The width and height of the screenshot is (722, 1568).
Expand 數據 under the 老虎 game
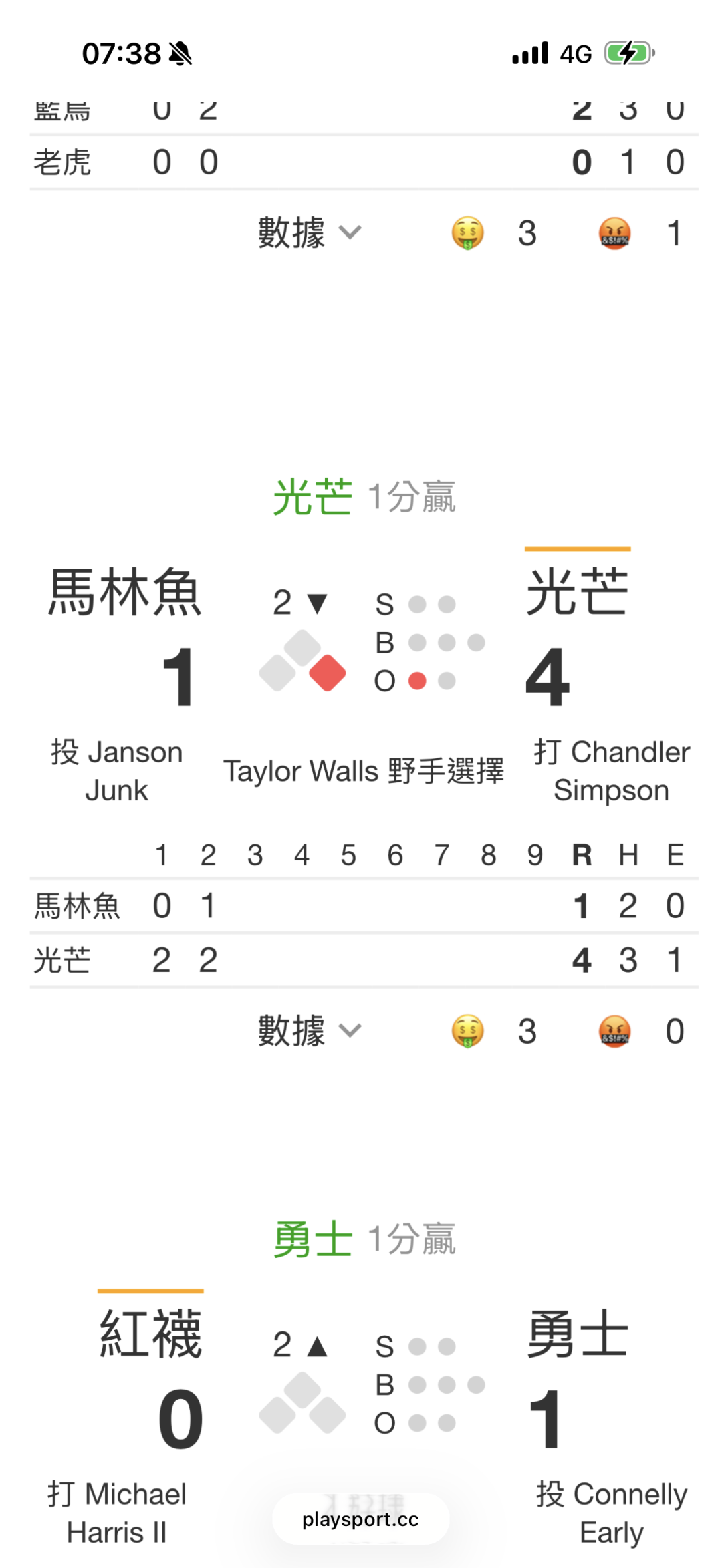(310, 233)
